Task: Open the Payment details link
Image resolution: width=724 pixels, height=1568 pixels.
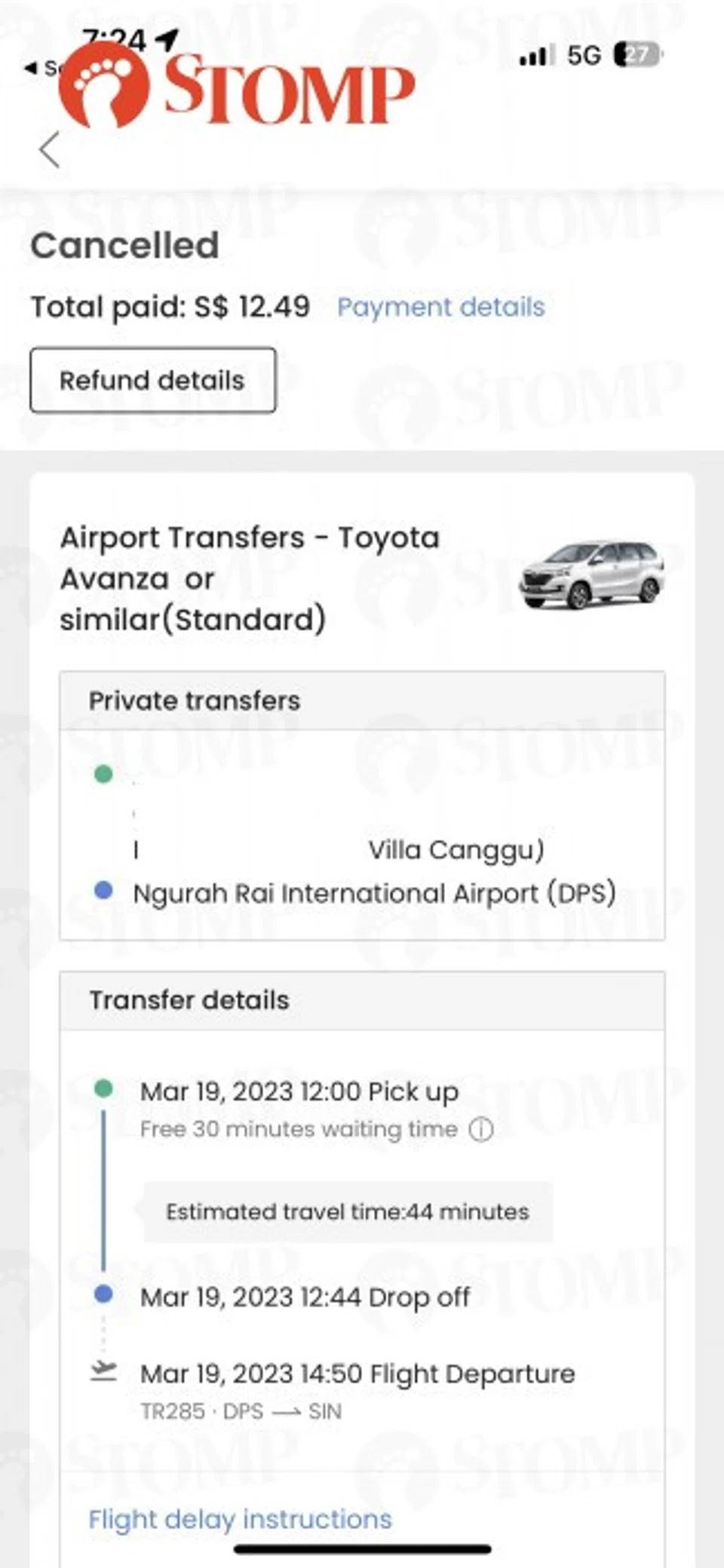Action: (440, 307)
